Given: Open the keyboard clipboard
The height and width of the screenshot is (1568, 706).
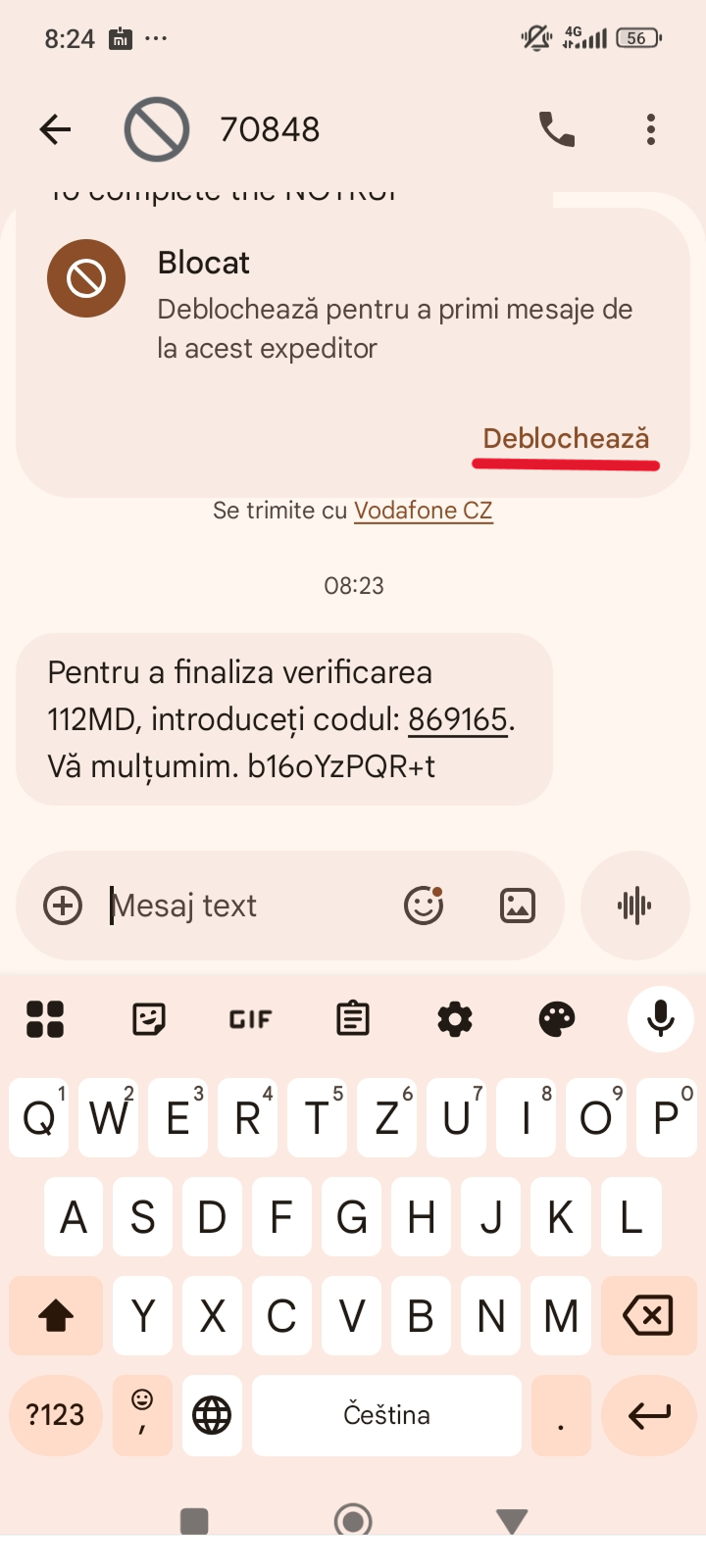Looking at the screenshot, I should click(x=352, y=1019).
